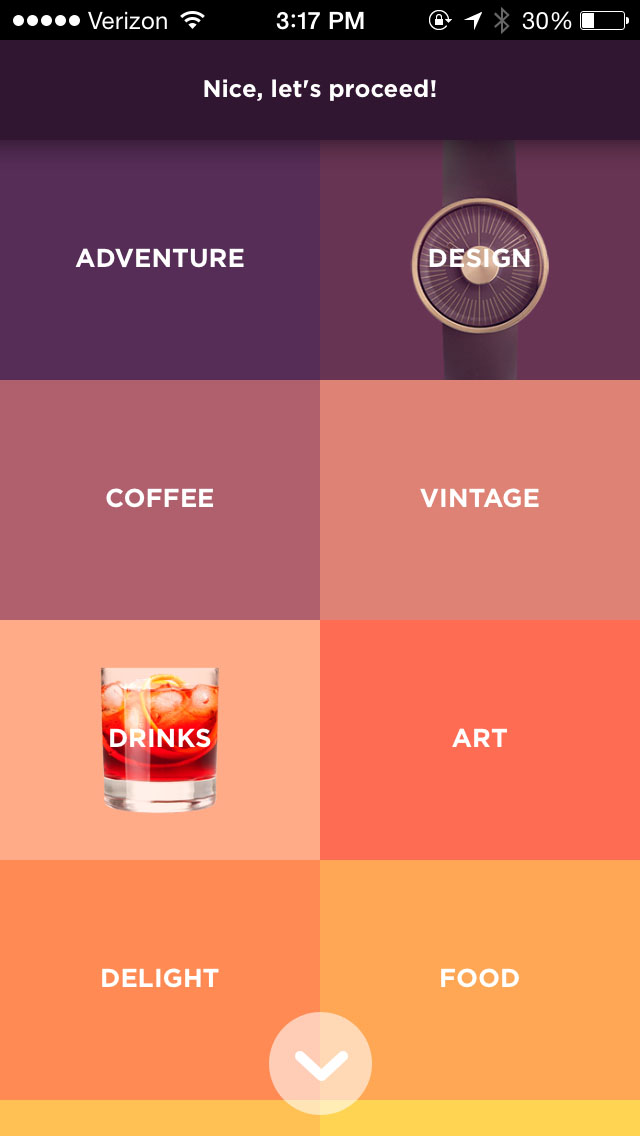The width and height of the screenshot is (640, 1136).
Task: Pick the Food interest tile
Action: 480,960
